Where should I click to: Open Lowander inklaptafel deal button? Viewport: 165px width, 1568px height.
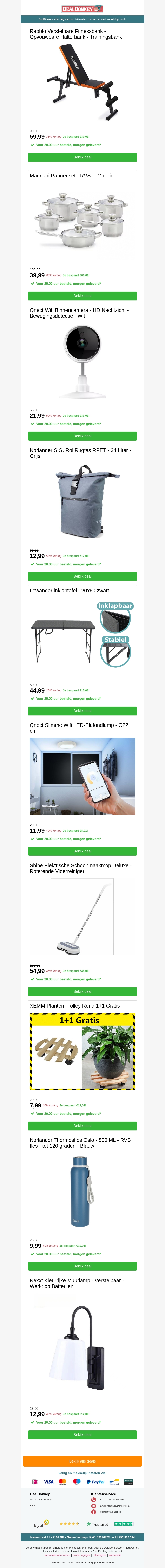click(82, 710)
